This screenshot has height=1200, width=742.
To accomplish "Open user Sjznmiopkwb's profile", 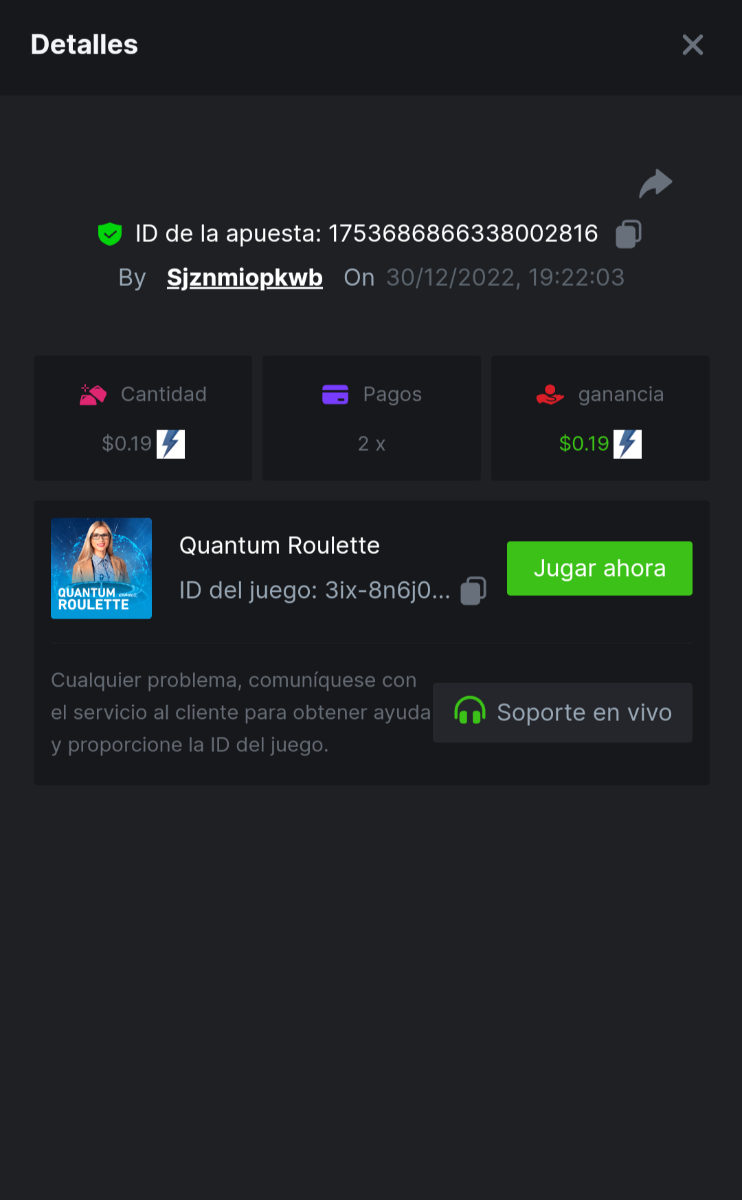I will (245, 278).
